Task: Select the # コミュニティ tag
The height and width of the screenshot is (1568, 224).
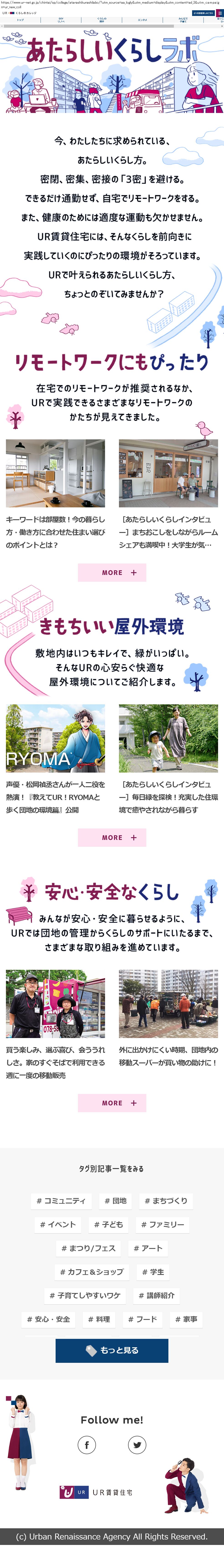Action: (61, 1200)
